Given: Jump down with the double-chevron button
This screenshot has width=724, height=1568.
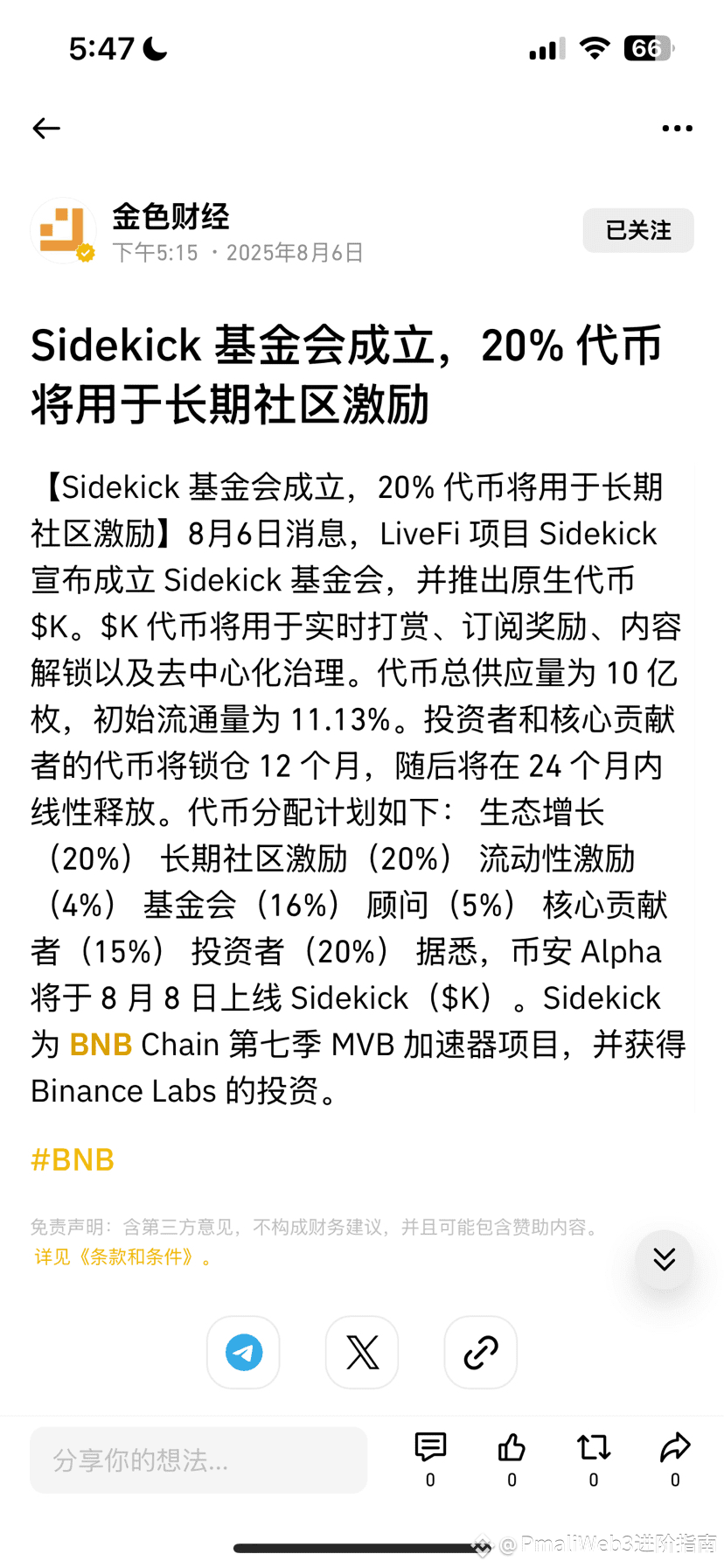Looking at the screenshot, I should (665, 1259).
